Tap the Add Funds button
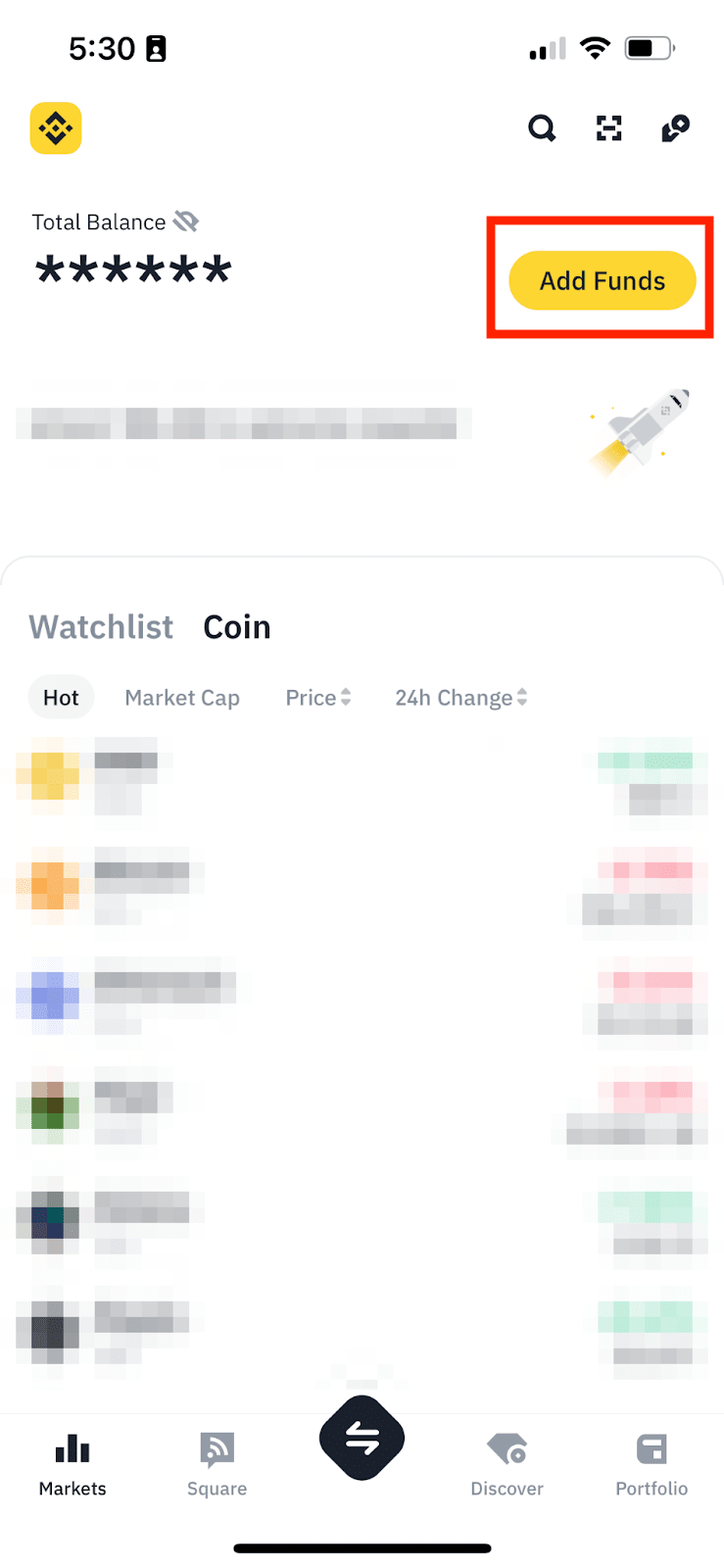 602,281
